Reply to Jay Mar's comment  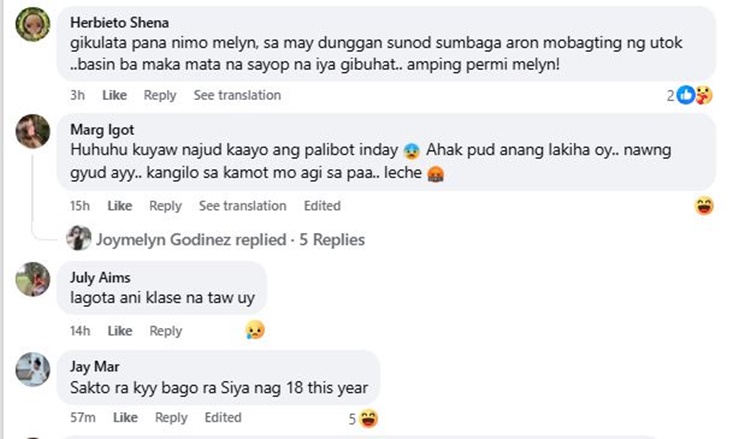coord(170,417)
